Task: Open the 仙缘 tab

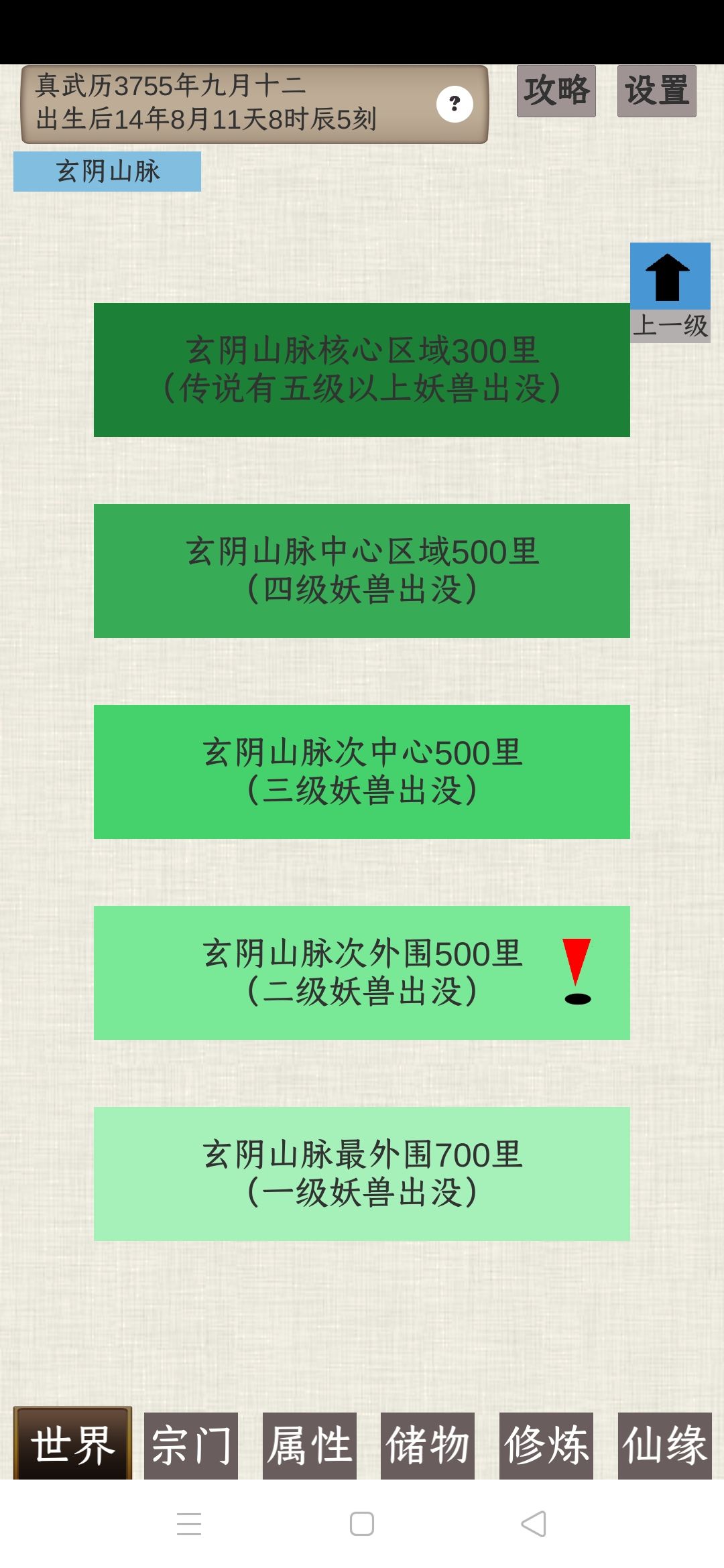Action: [x=664, y=1445]
